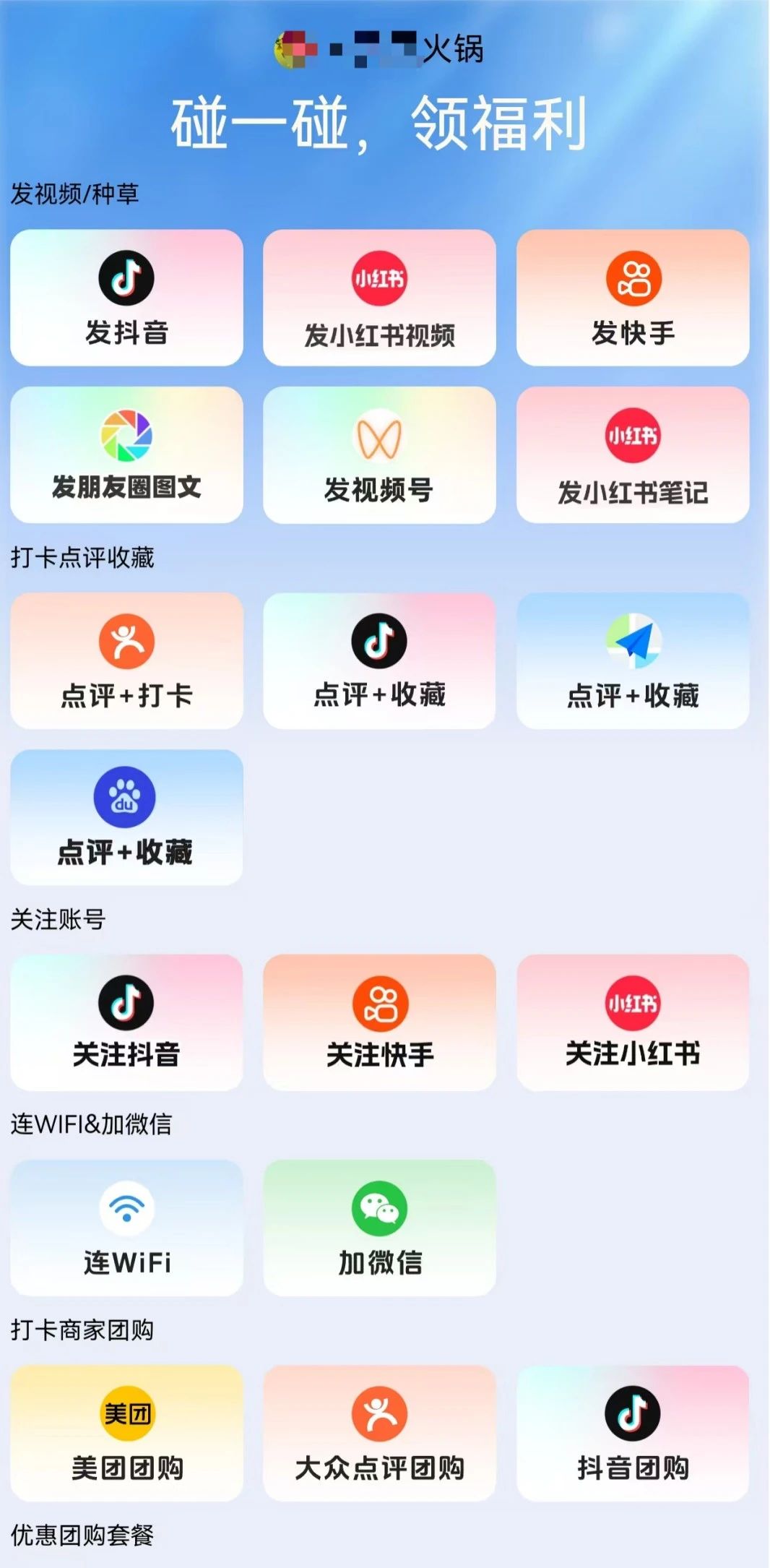Tap 点评+收藏 with Douyin icon
This screenshot has height=1568, width=770.
379,660
